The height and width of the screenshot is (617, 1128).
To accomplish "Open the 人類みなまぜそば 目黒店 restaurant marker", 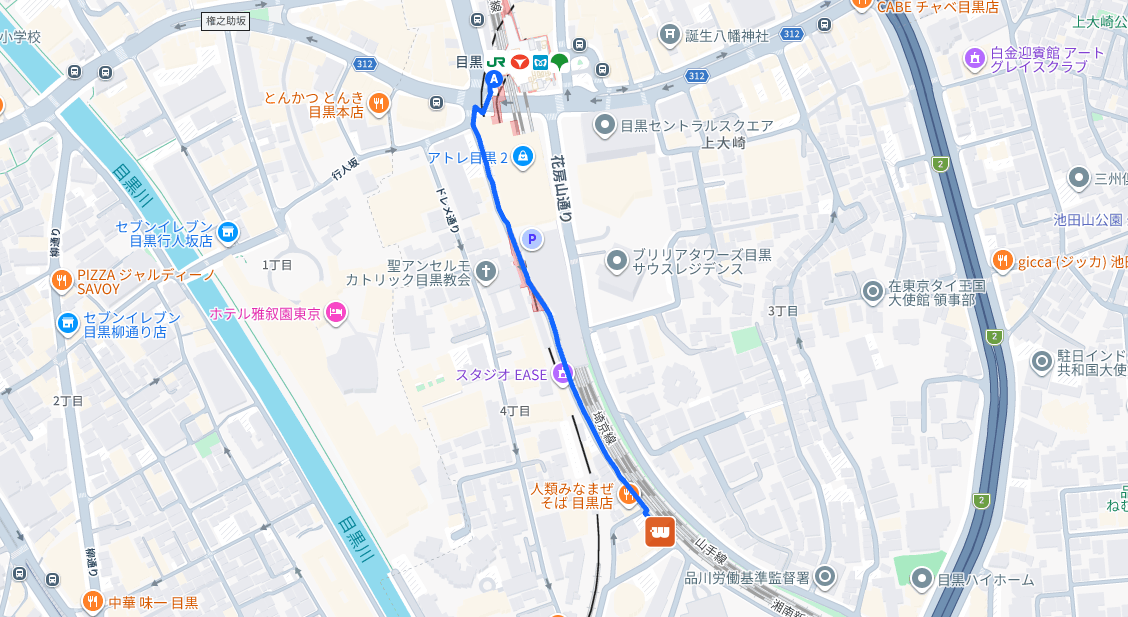I will pos(629,493).
